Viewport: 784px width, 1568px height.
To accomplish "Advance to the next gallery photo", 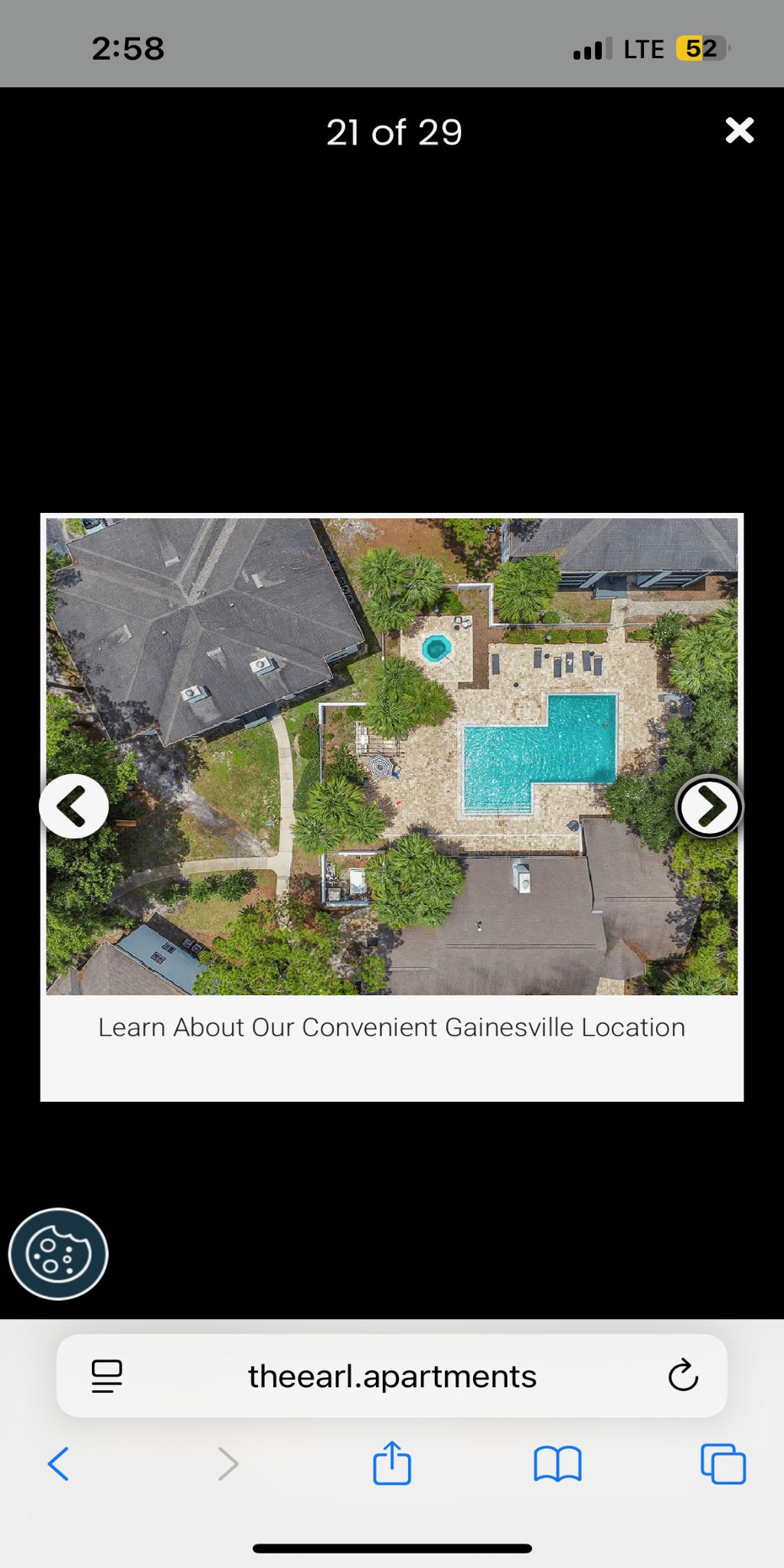I will (709, 806).
